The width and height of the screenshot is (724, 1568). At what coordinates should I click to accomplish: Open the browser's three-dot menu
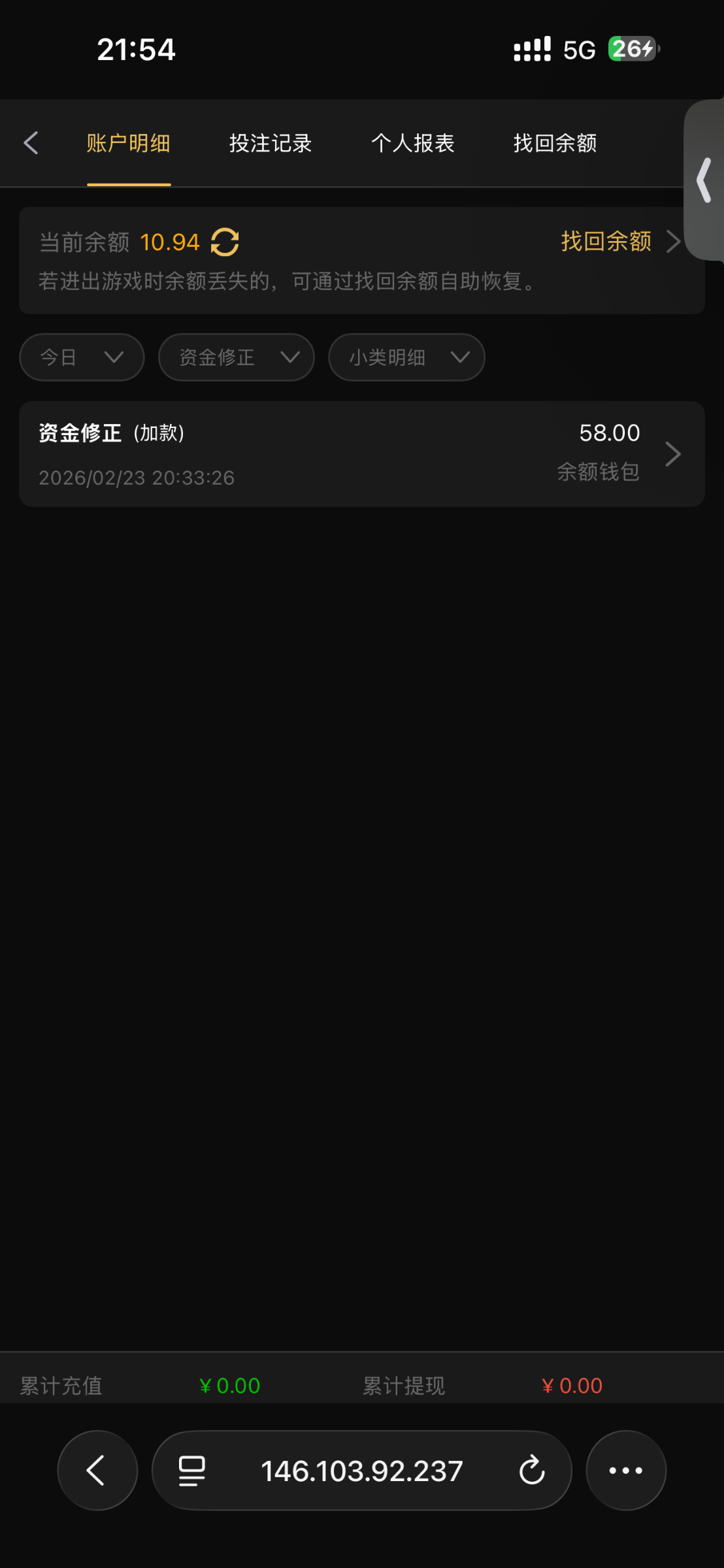[x=625, y=1471]
